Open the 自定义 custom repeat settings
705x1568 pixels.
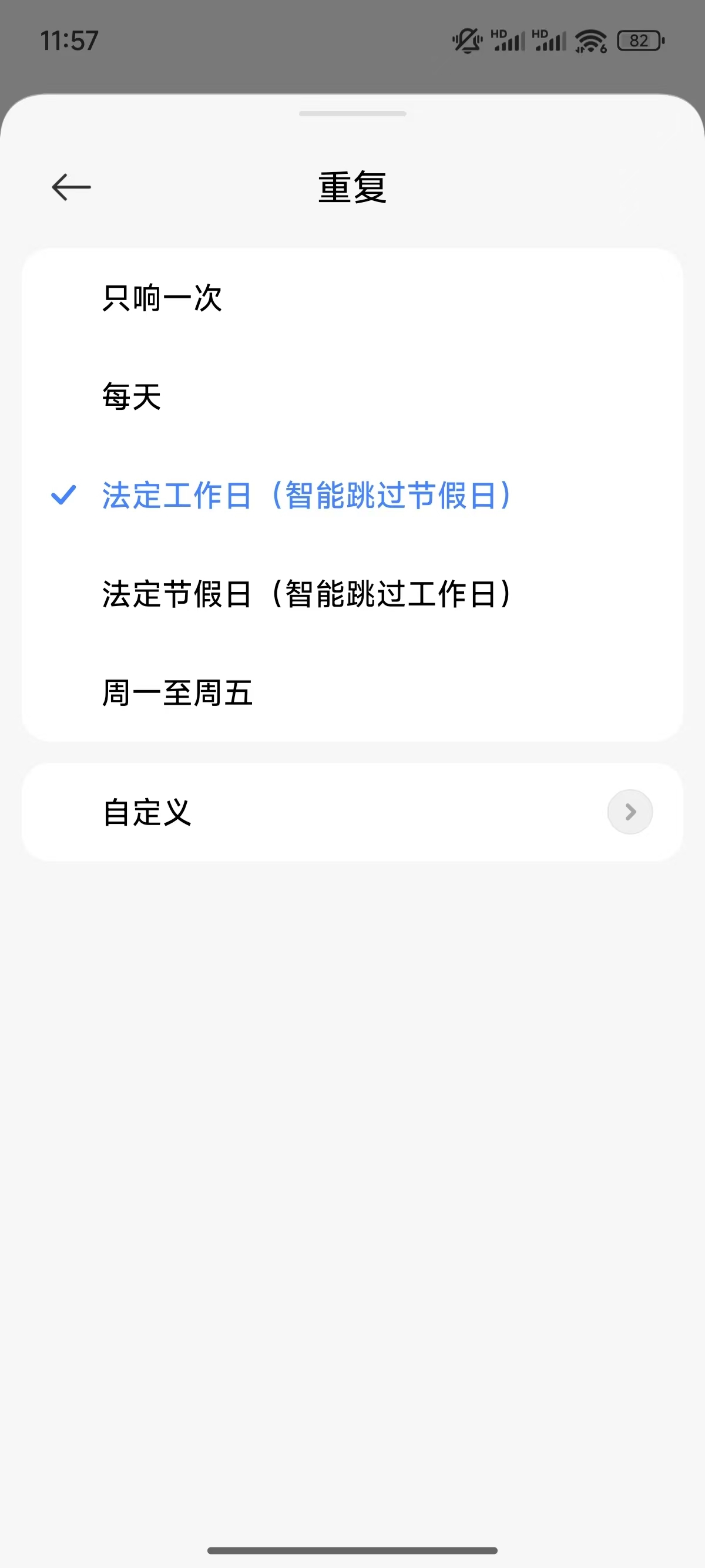point(352,812)
